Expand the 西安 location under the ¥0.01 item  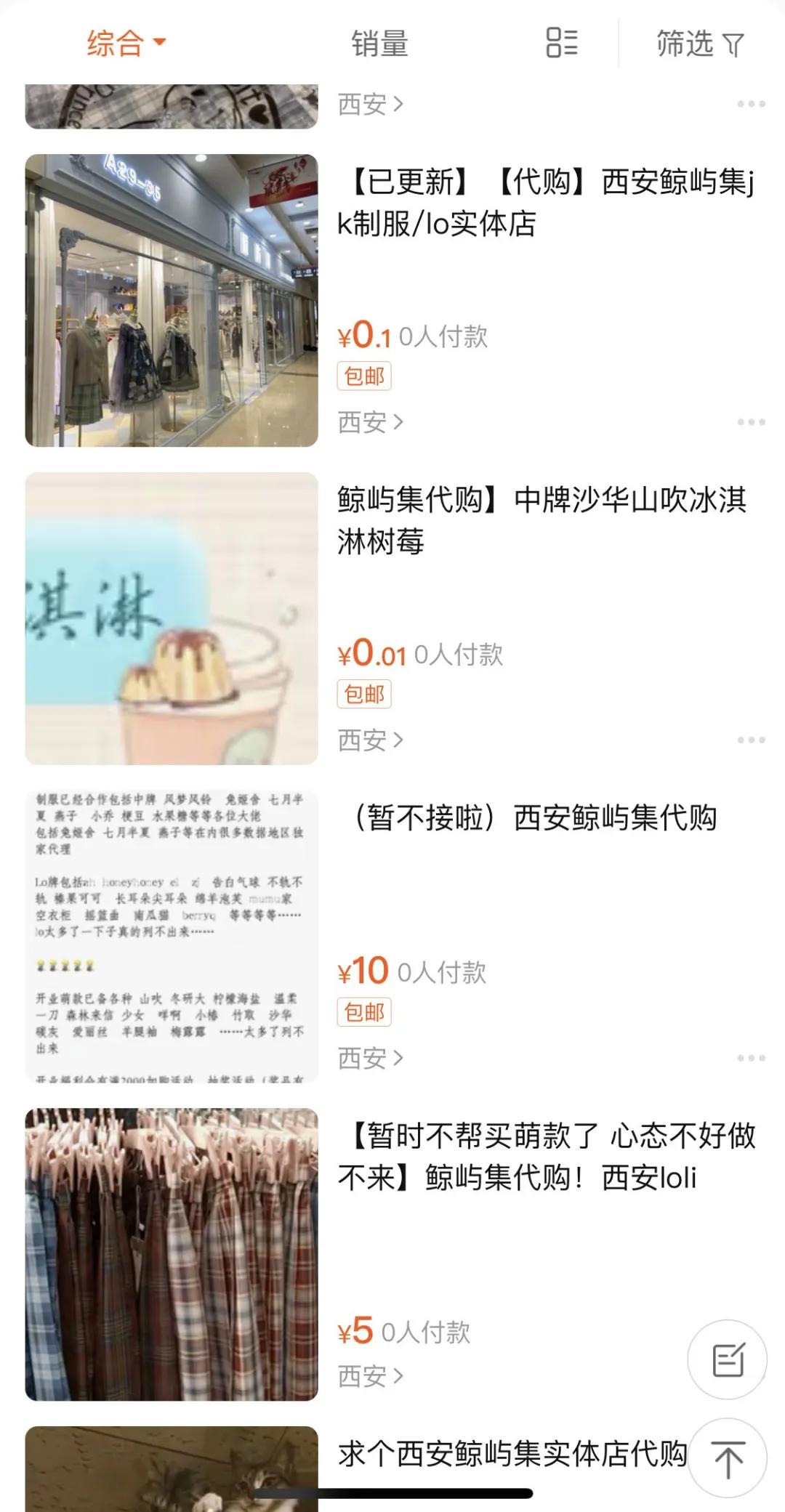tap(369, 740)
